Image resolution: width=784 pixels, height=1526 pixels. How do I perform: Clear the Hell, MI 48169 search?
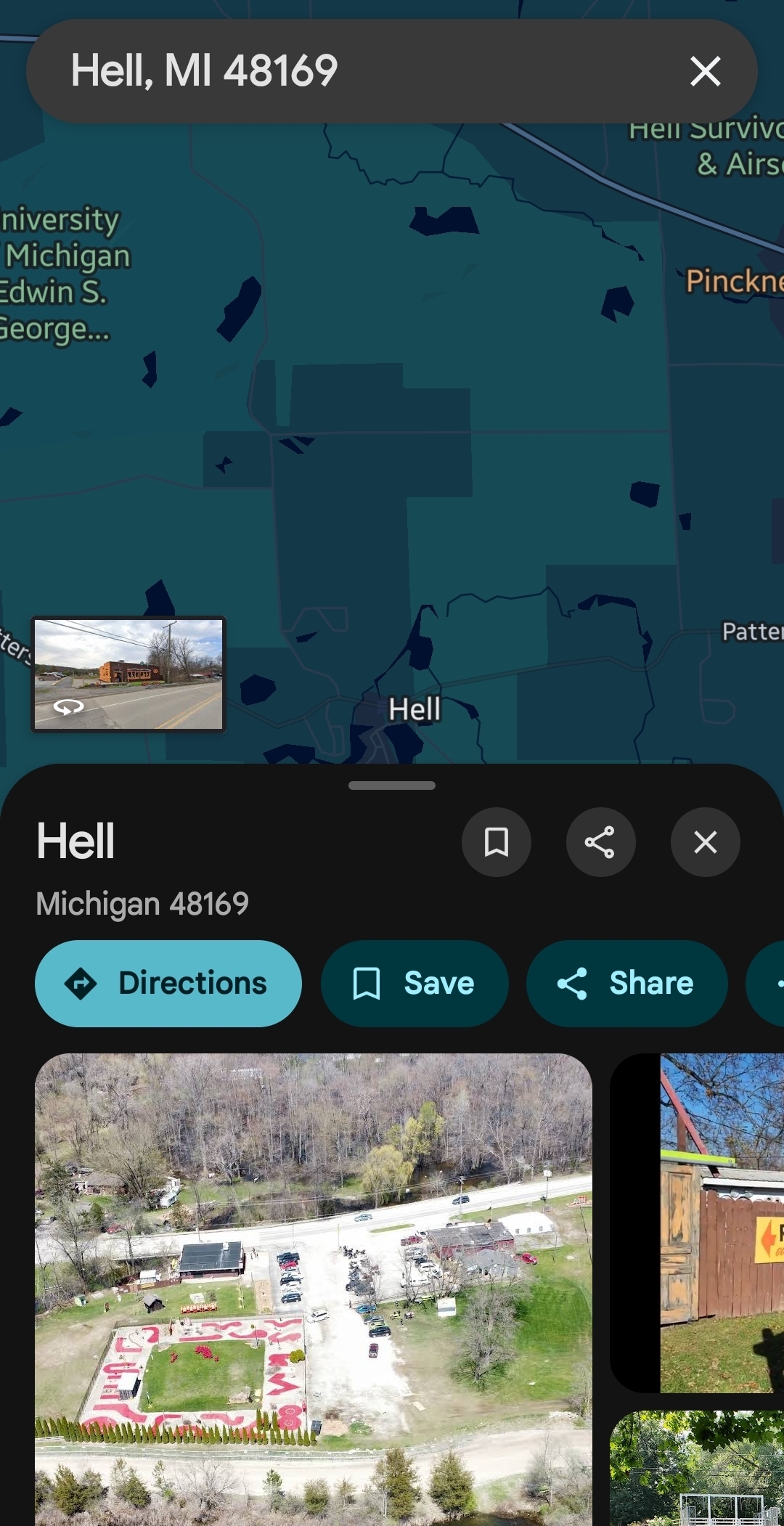point(705,71)
